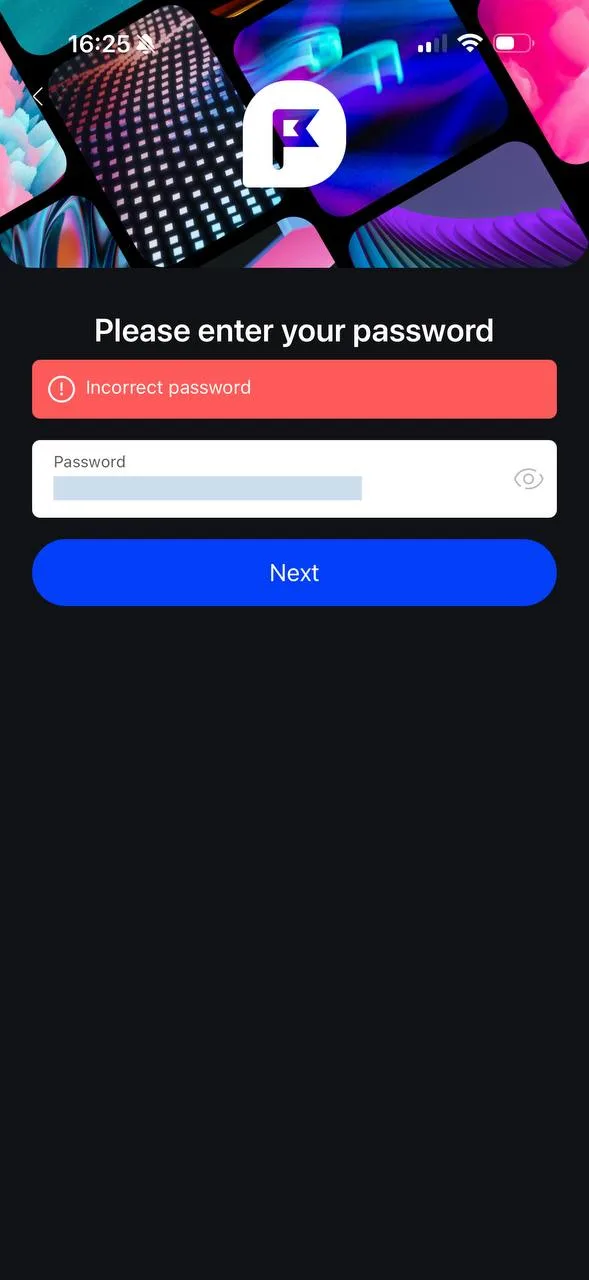The height and width of the screenshot is (1280, 589).
Task: Tap the Next button
Action: tap(294, 573)
